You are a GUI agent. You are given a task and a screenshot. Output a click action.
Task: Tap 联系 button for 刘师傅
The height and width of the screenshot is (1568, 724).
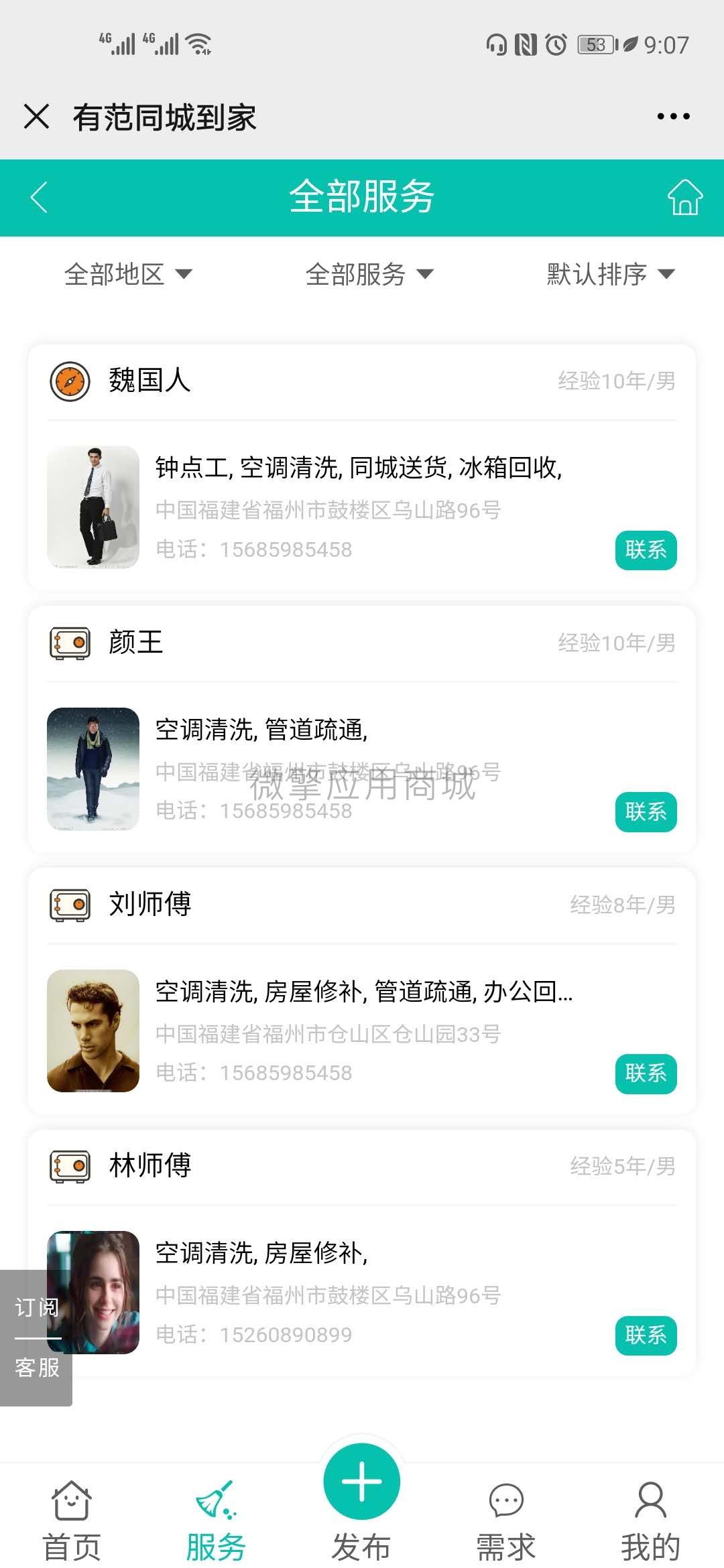[x=646, y=1074]
